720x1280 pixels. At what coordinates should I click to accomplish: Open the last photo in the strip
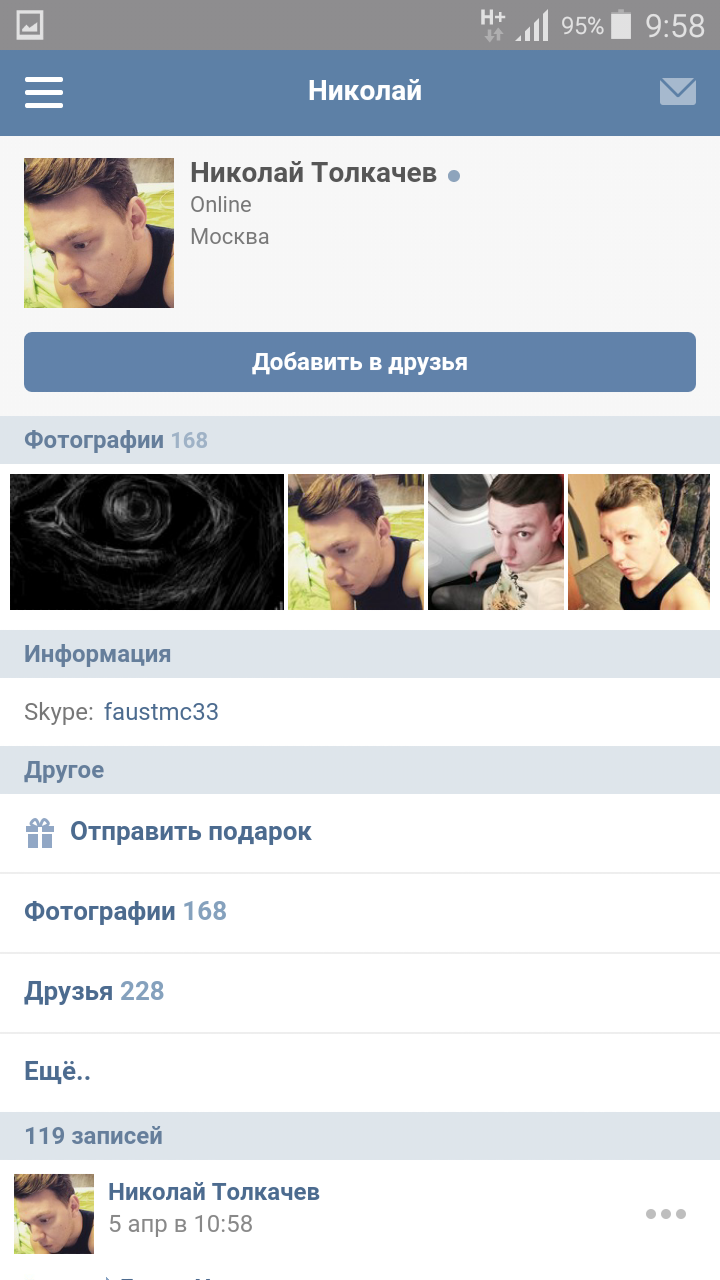(x=639, y=542)
